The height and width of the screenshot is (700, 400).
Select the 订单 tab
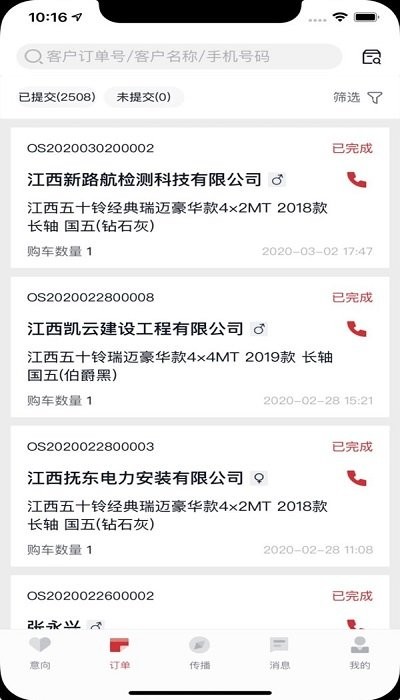point(120,653)
